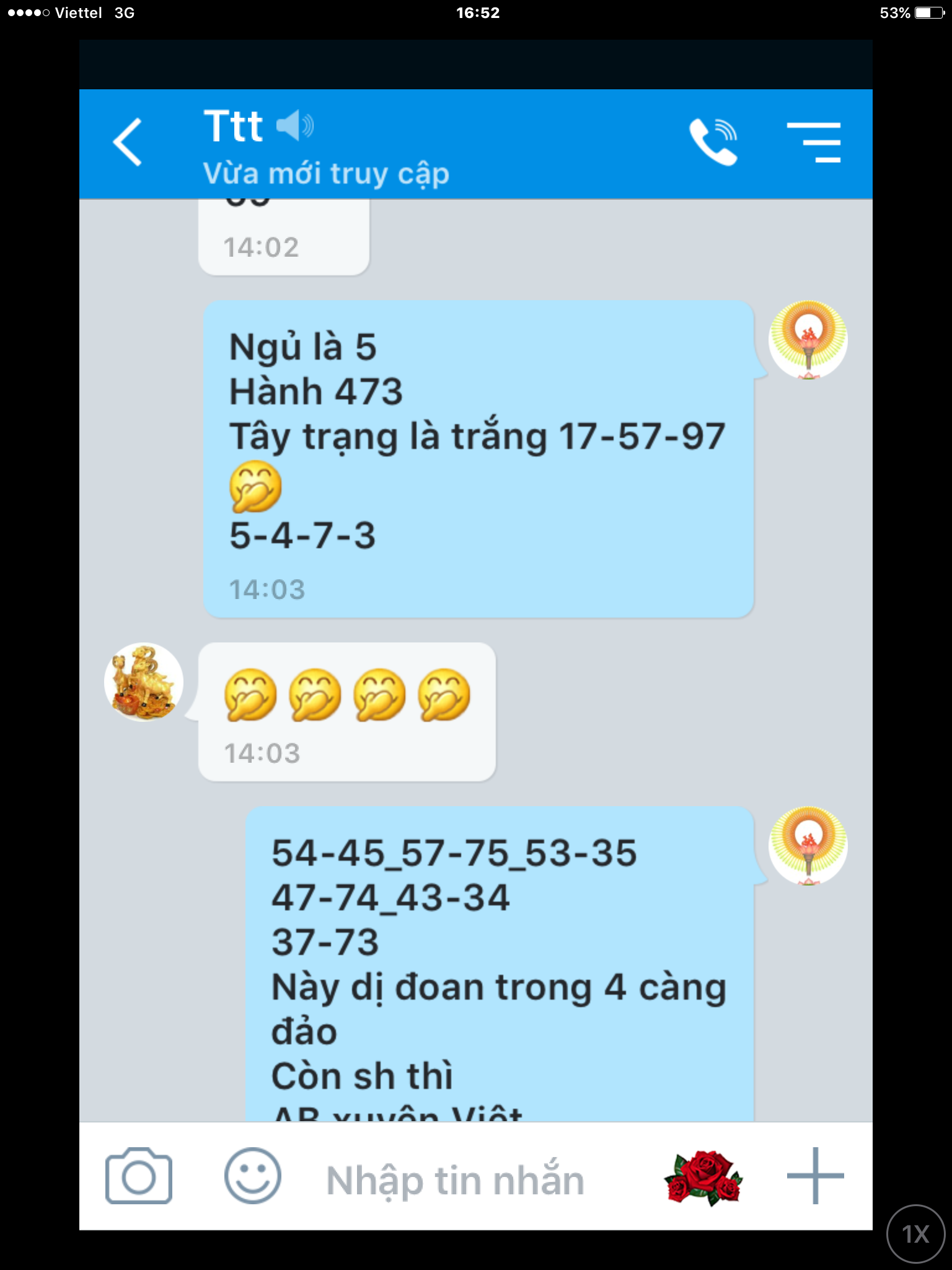Toggle the 1X zoom button
This screenshot has height=1270, width=952.
click(915, 1234)
